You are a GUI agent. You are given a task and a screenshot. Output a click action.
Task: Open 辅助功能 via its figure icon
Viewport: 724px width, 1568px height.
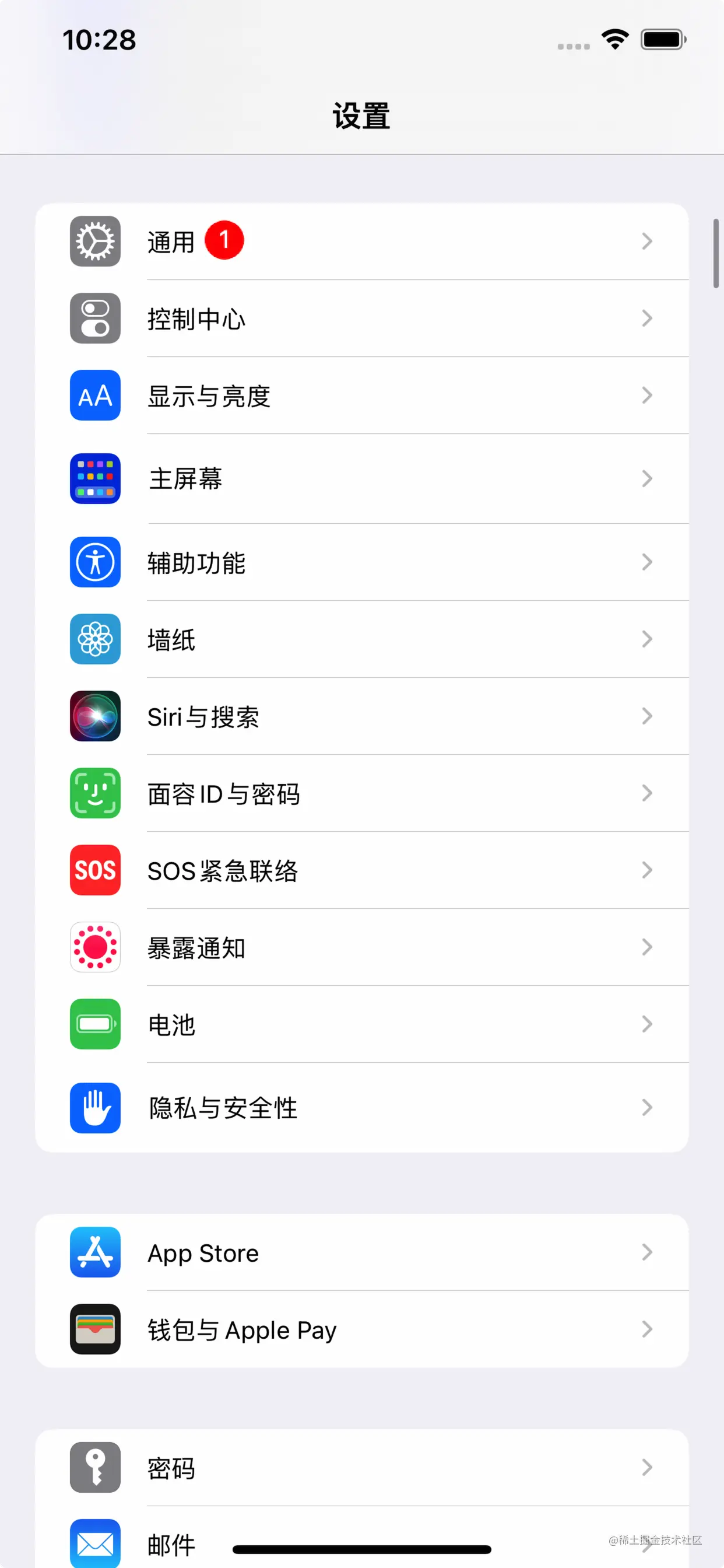point(95,562)
